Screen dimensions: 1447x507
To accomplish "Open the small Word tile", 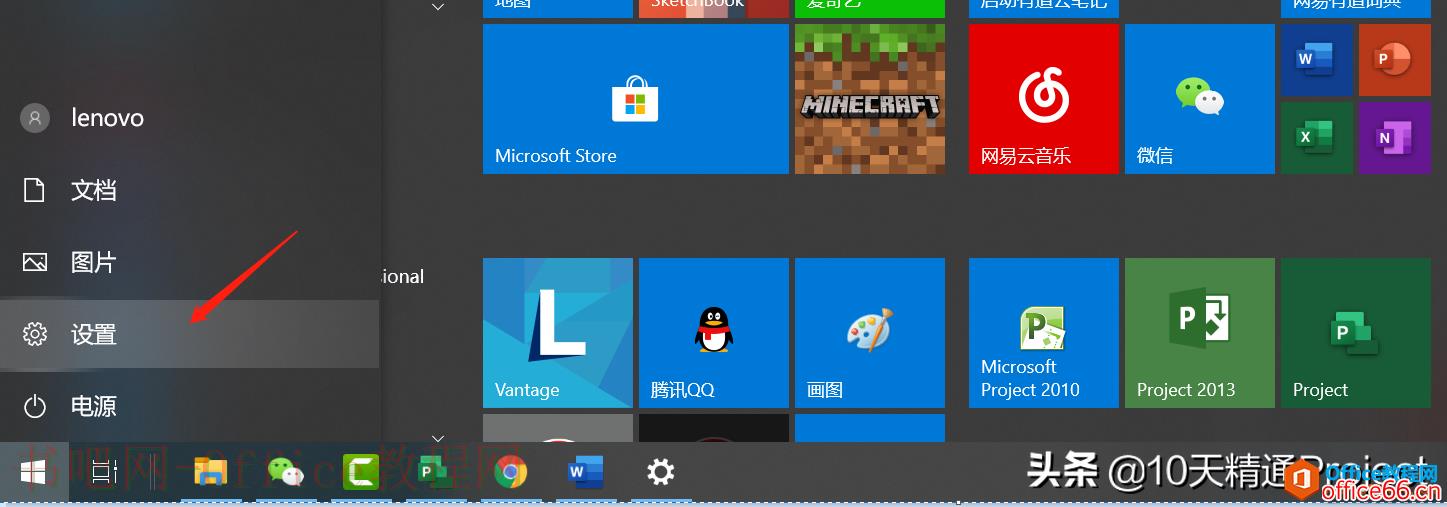I will (x=1316, y=60).
